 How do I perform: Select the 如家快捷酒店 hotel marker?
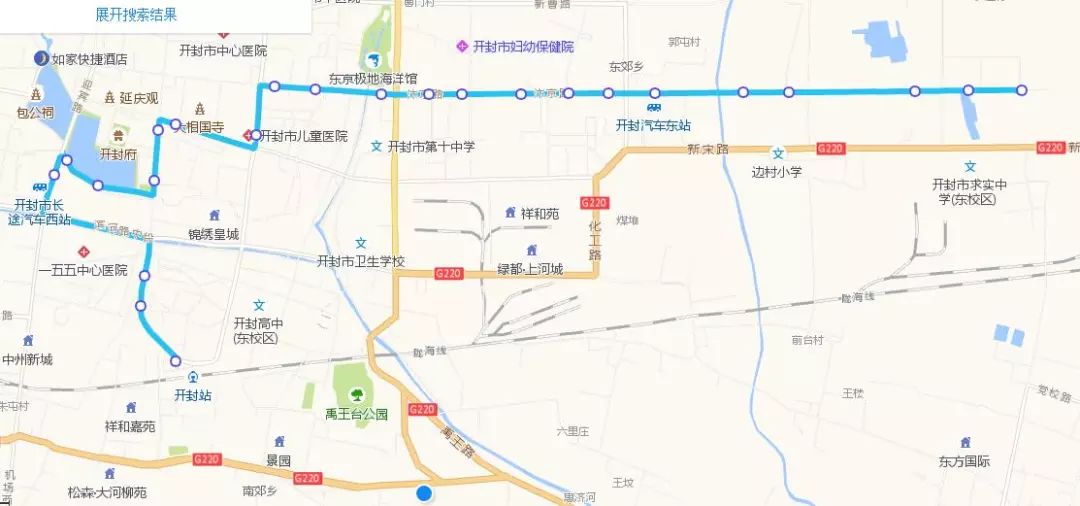pos(41,58)
